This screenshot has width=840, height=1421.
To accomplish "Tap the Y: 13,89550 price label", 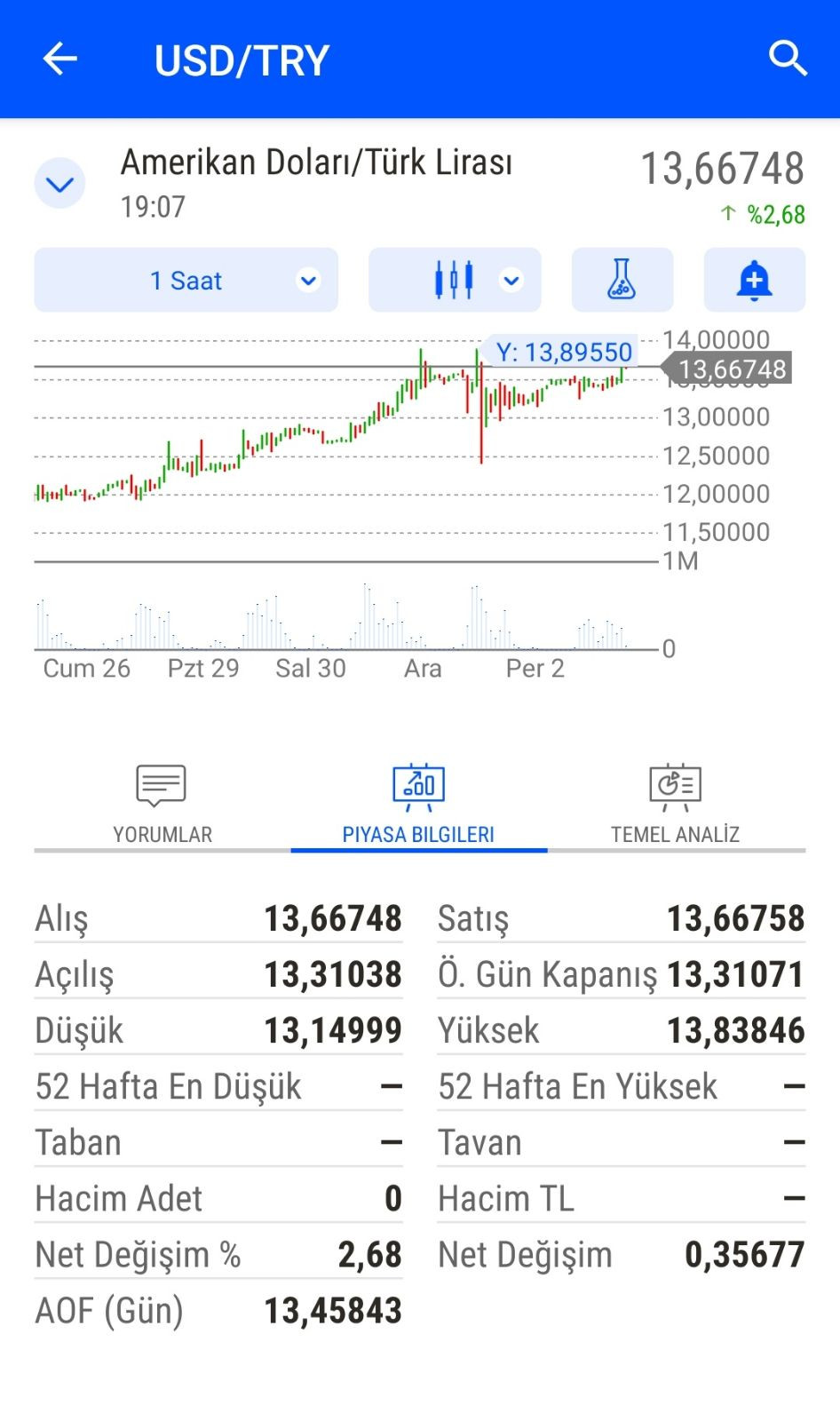I will click(x=564, y=351).
